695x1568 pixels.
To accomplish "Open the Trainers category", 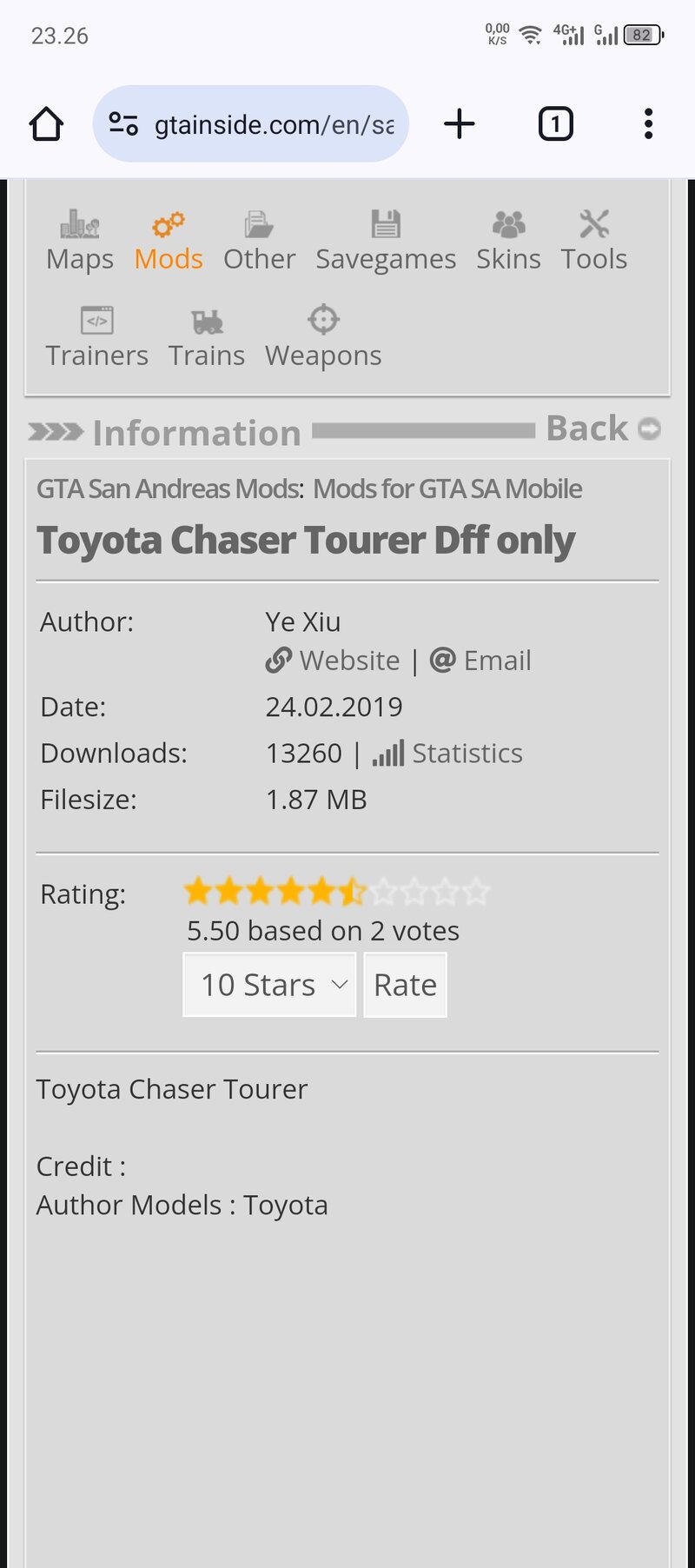I will pyautogui.click(x=97, y=337).
